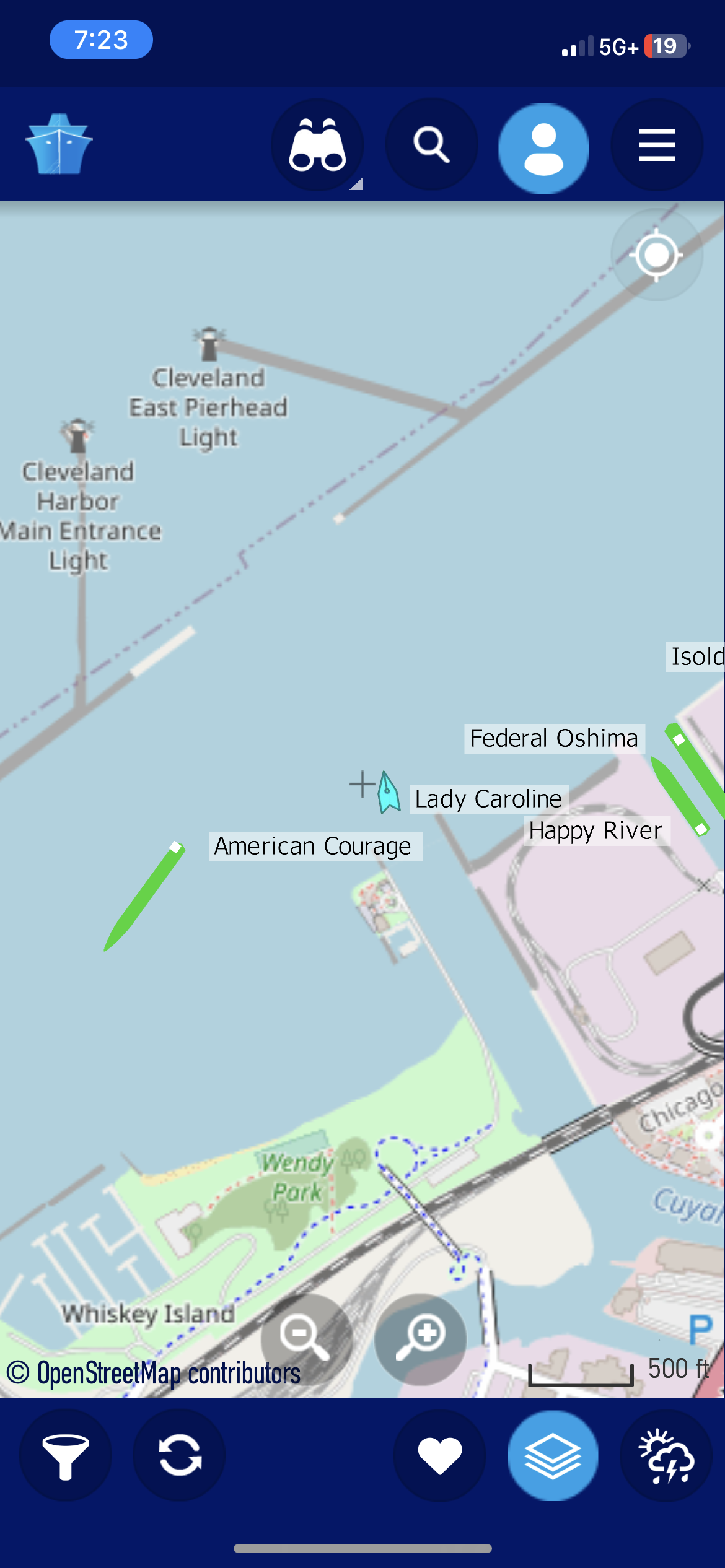Center map on my location

tap(656, 255)
